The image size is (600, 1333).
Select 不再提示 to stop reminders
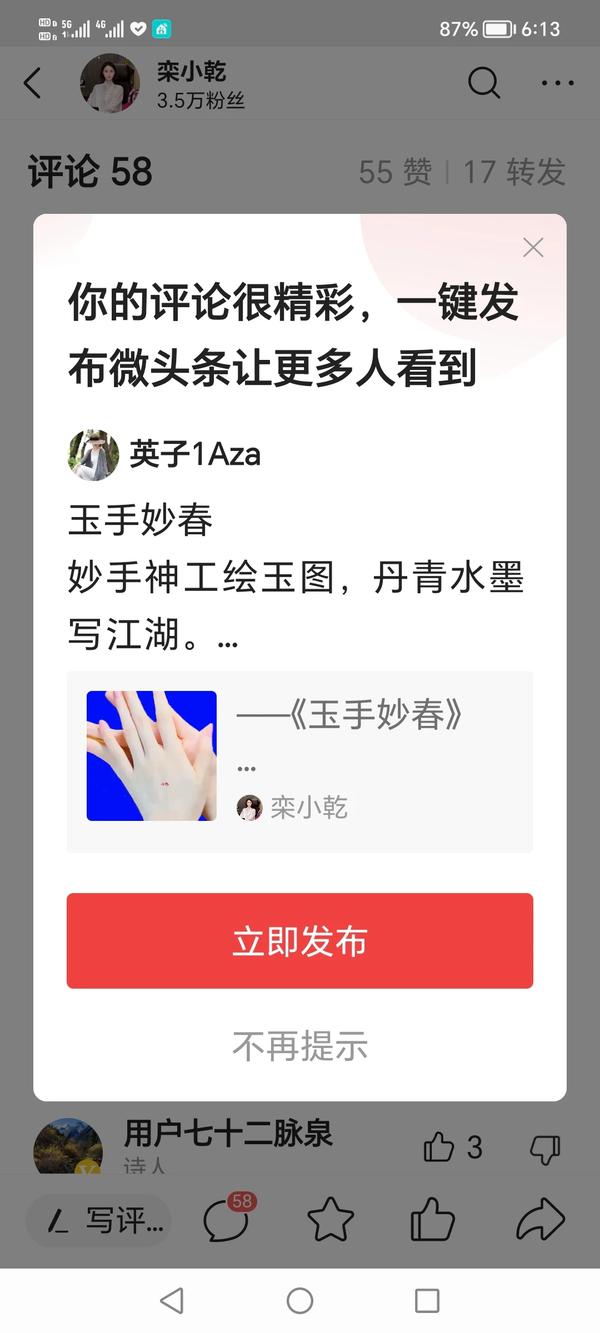point(300,1046)
